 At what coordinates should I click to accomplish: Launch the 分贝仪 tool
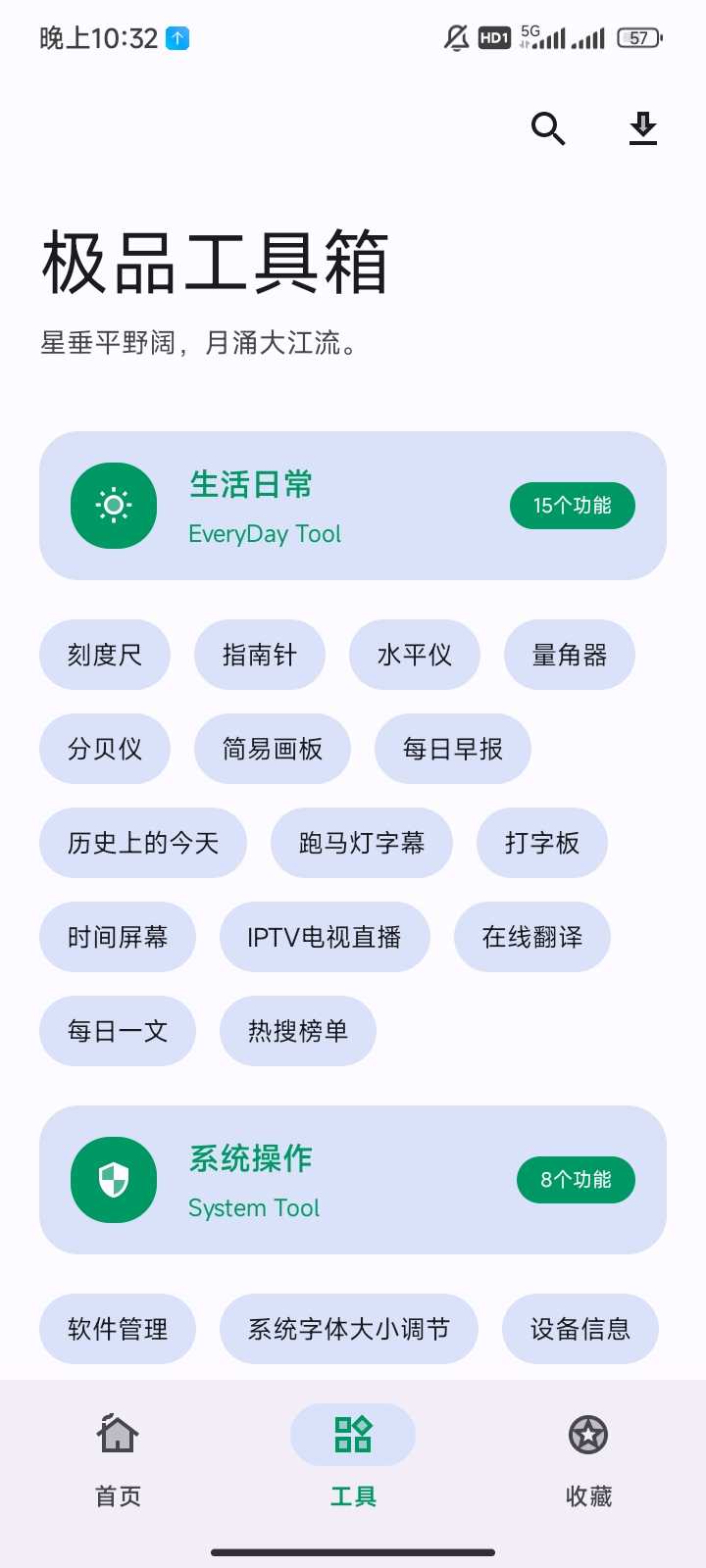[x=105, y=749]
